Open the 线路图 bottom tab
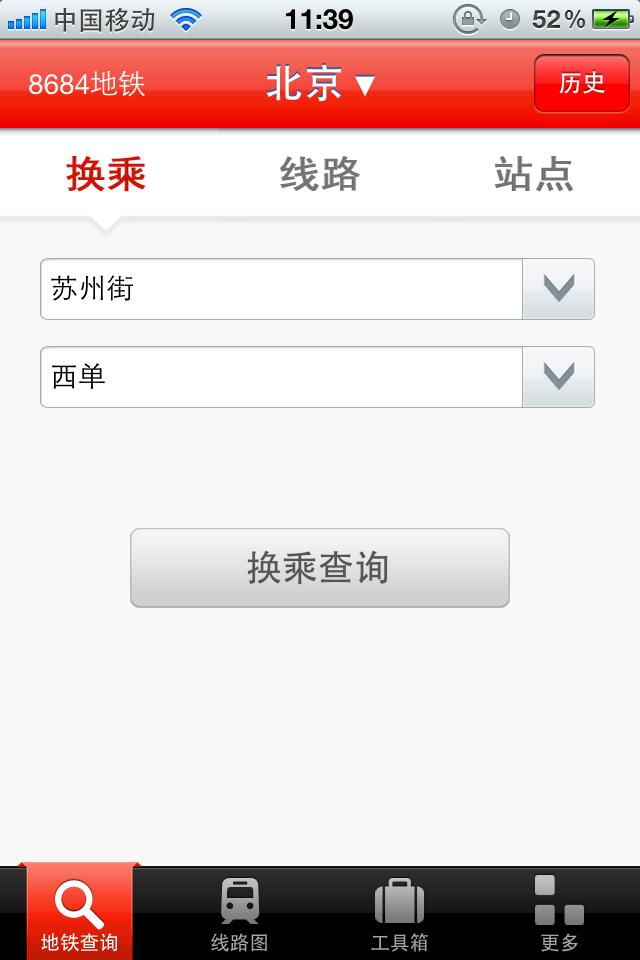The width and height of the screenshot is (640, 960). click(x=240, y=914)
